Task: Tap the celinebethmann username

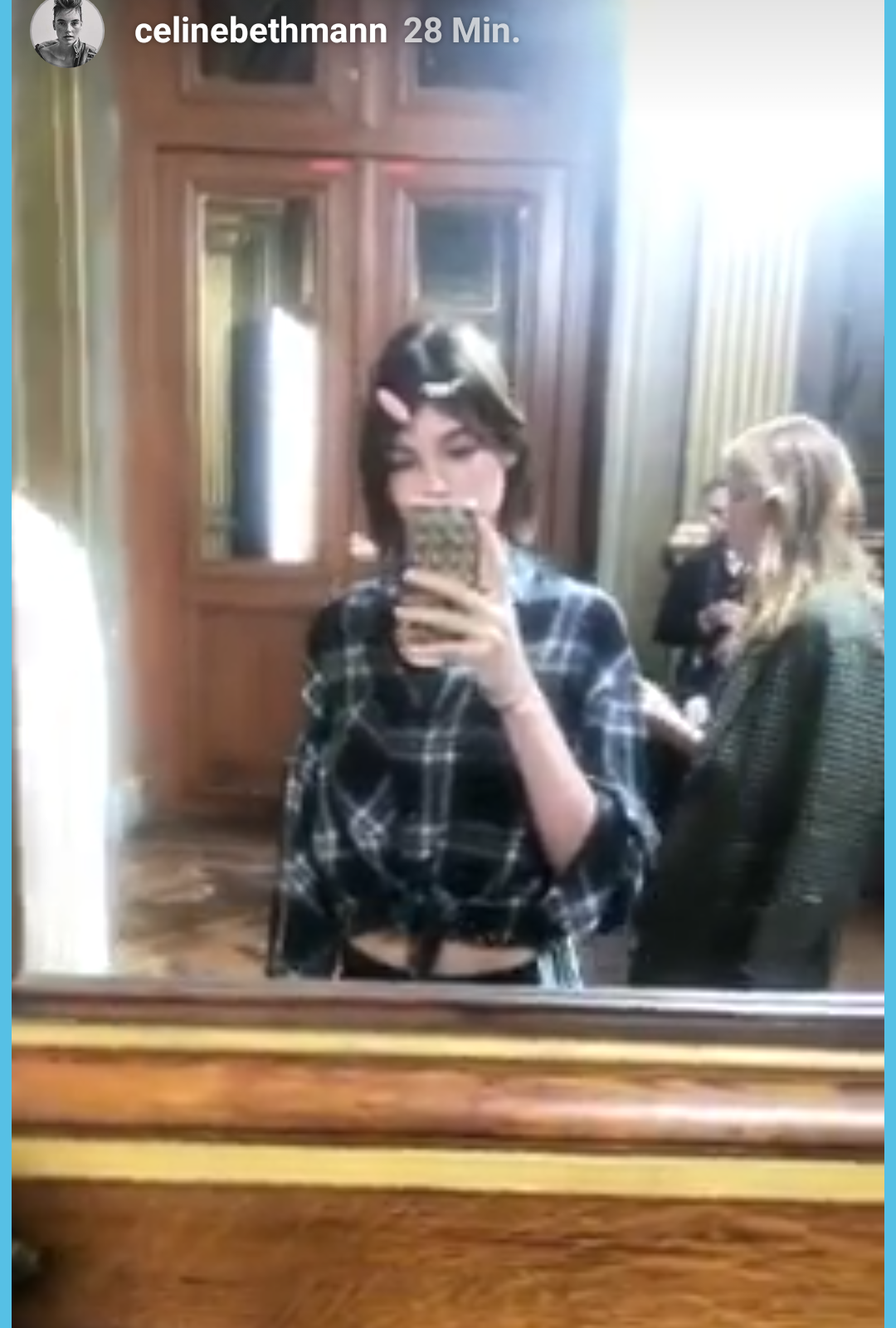Action: pos(261,32)
